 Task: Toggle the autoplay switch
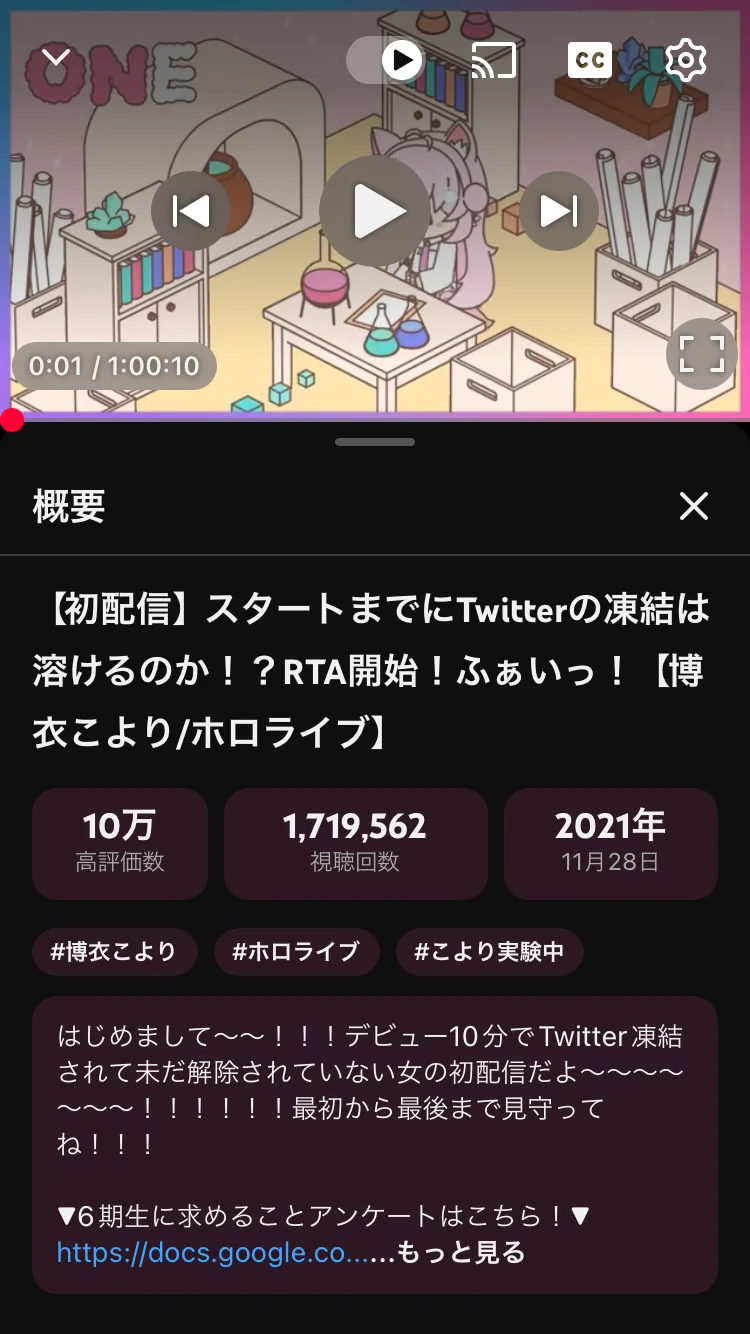(387, 60)
